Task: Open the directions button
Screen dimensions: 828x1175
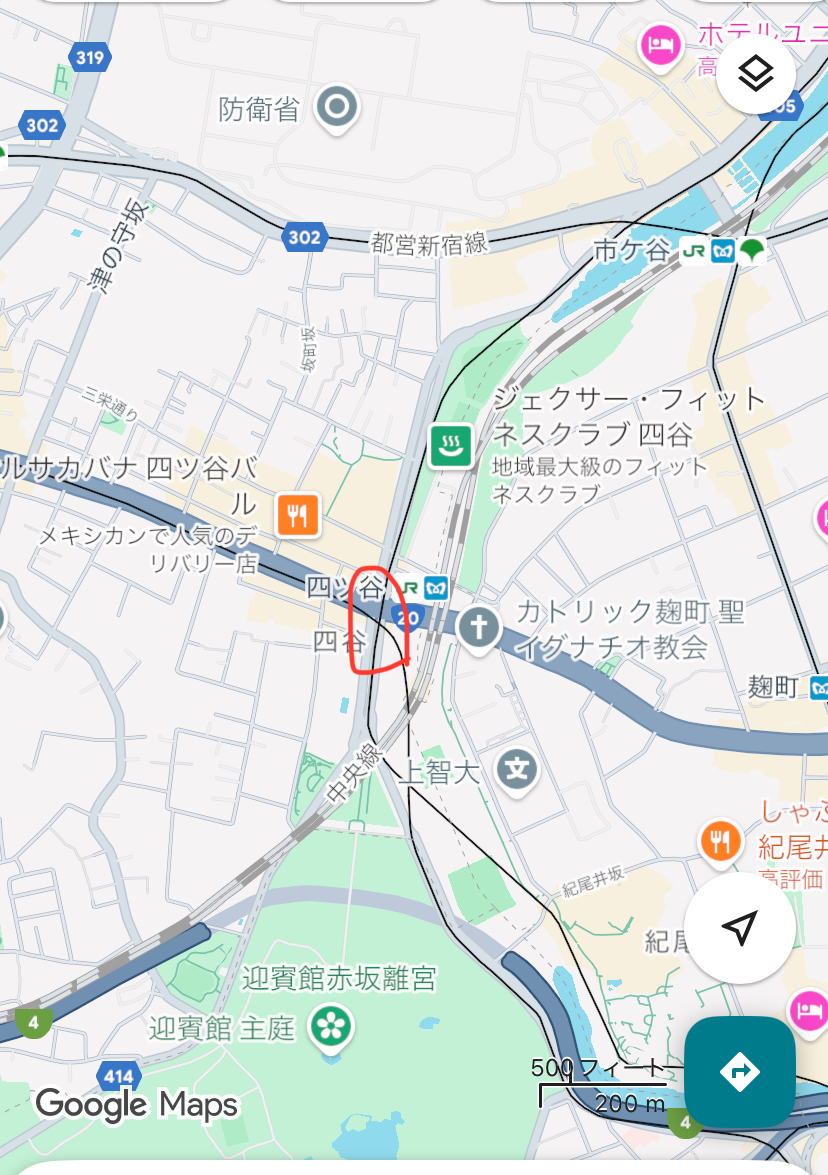Action: 740,1071
